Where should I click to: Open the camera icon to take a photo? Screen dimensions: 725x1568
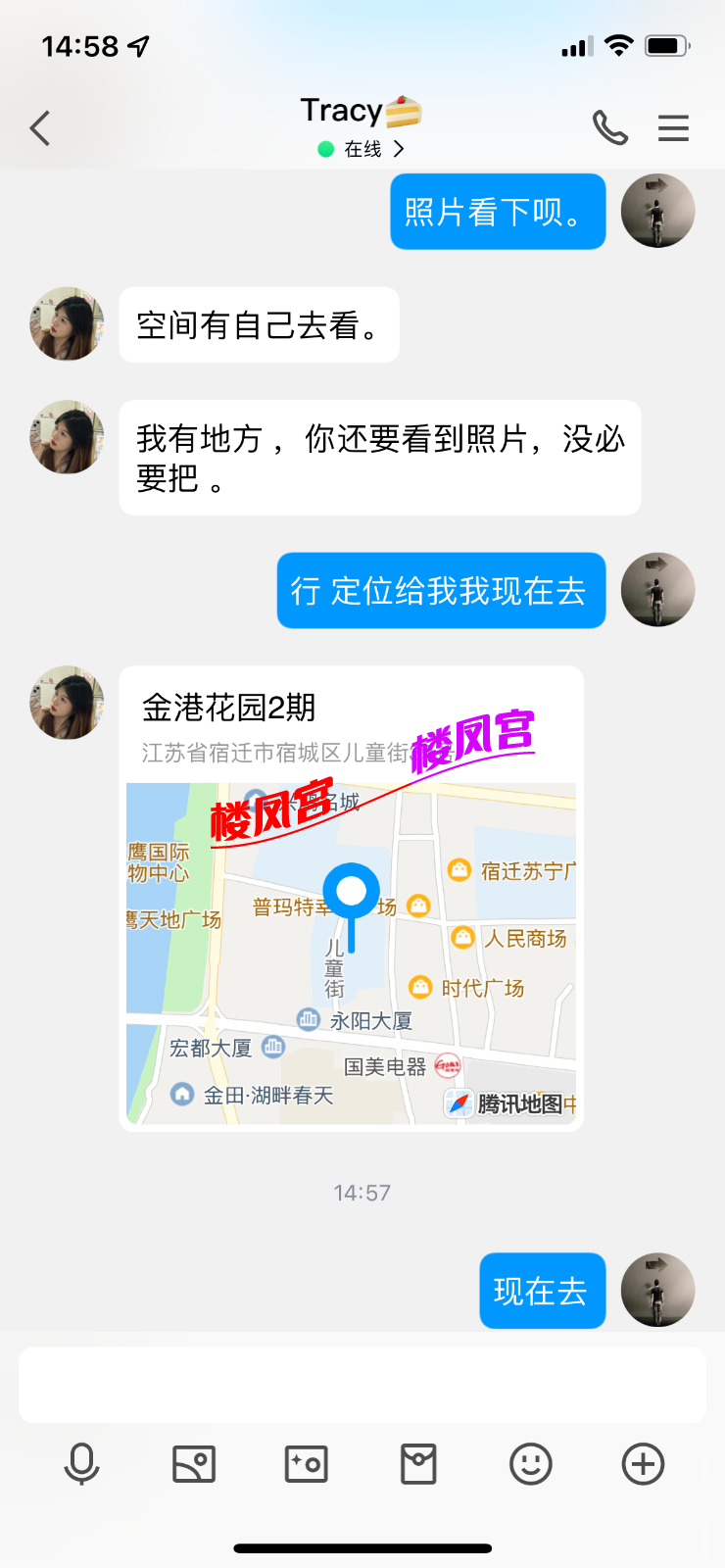[306, 1463]
